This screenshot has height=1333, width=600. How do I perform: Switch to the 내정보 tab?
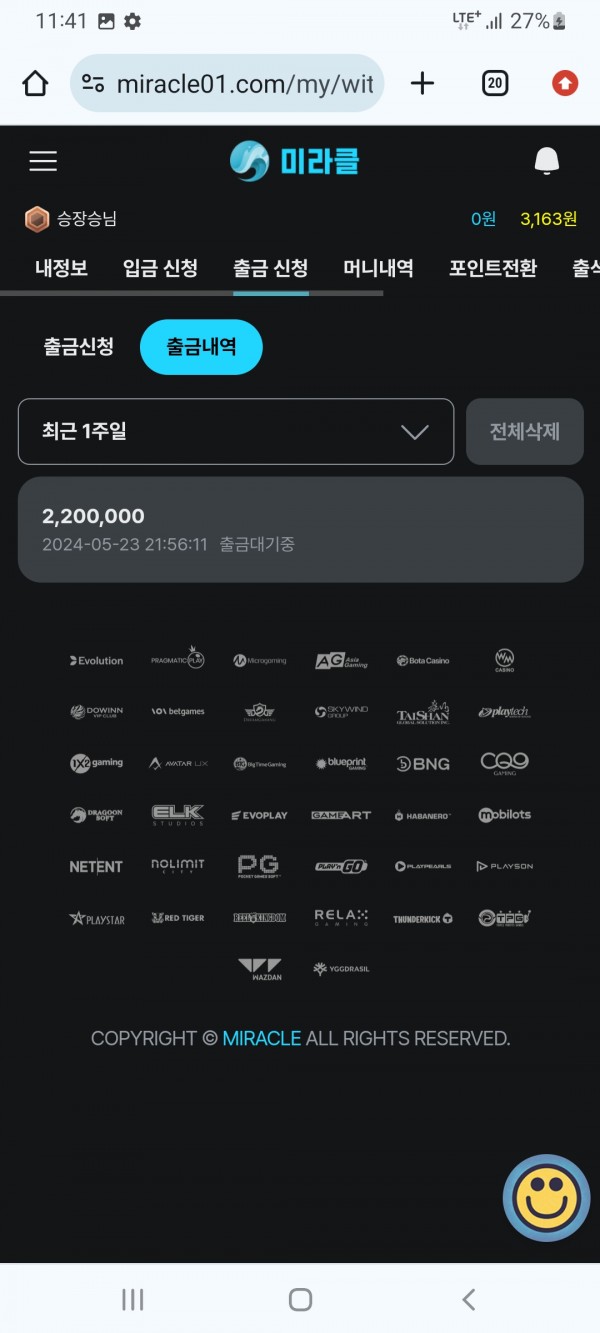coord(61,268)
